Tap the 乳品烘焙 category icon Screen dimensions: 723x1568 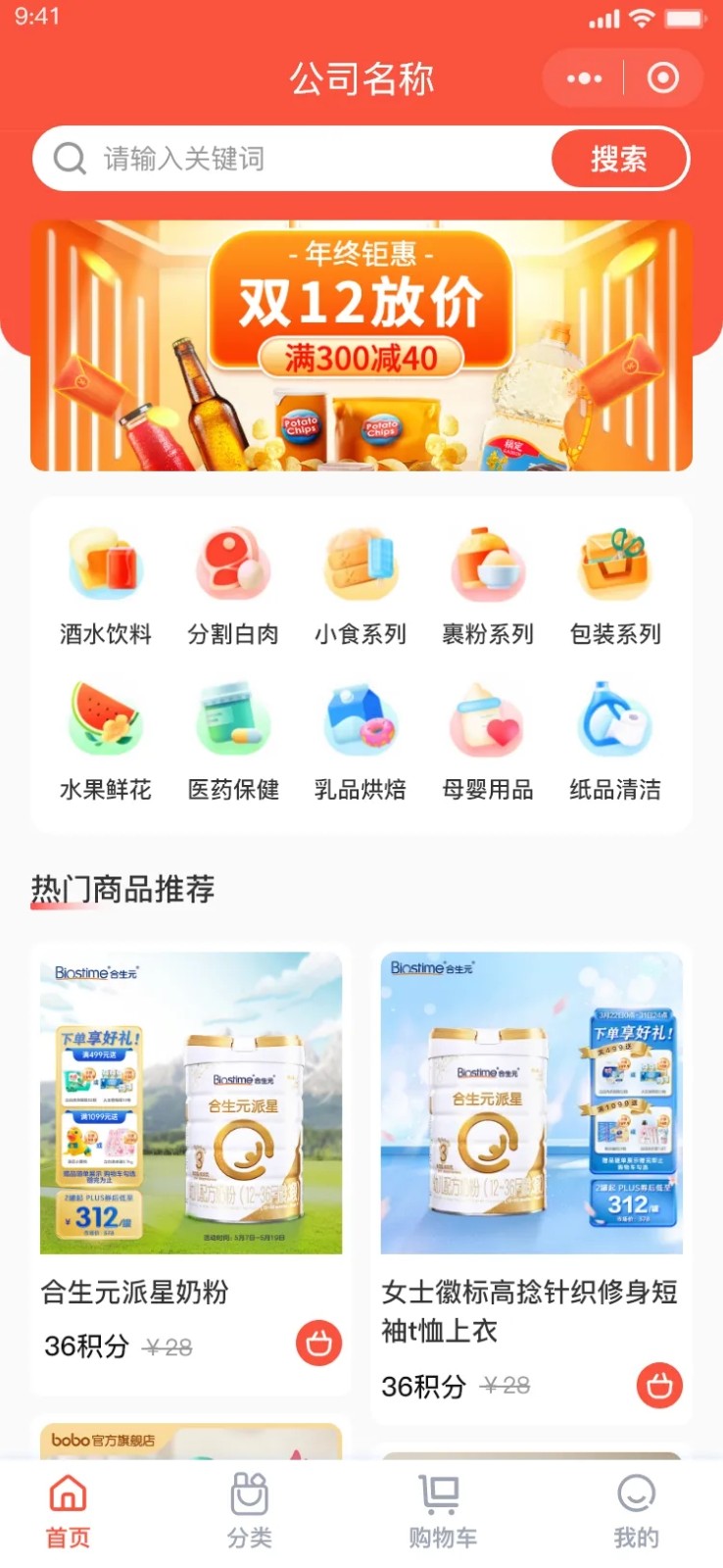point(361,723)
